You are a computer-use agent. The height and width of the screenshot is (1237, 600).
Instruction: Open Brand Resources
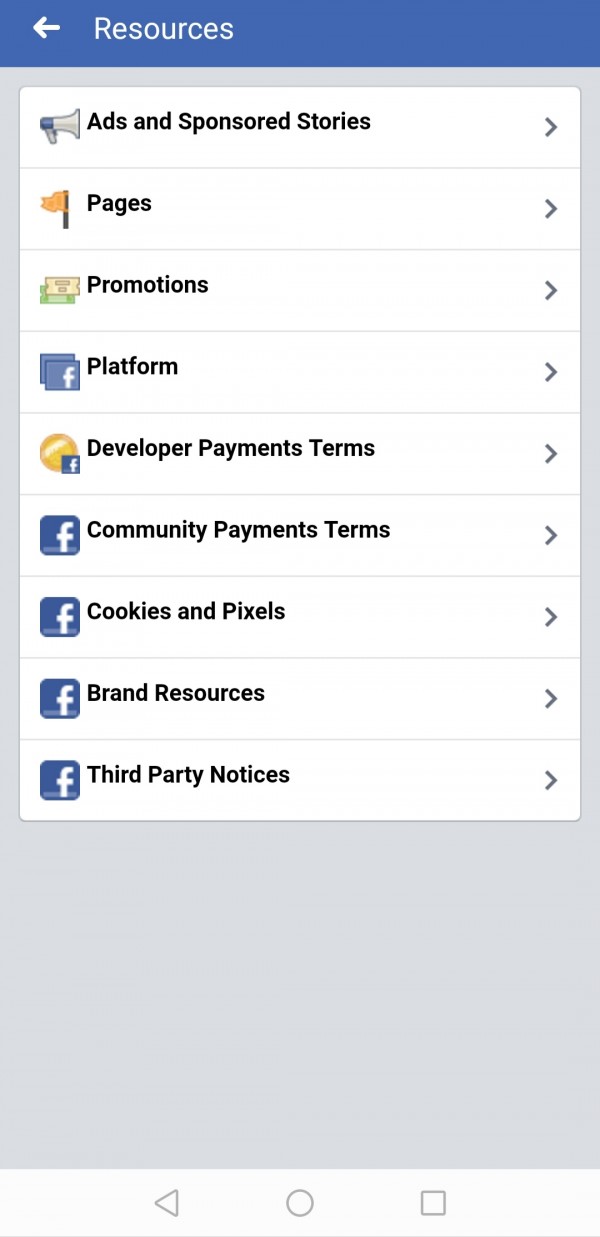tap(299, 698)
